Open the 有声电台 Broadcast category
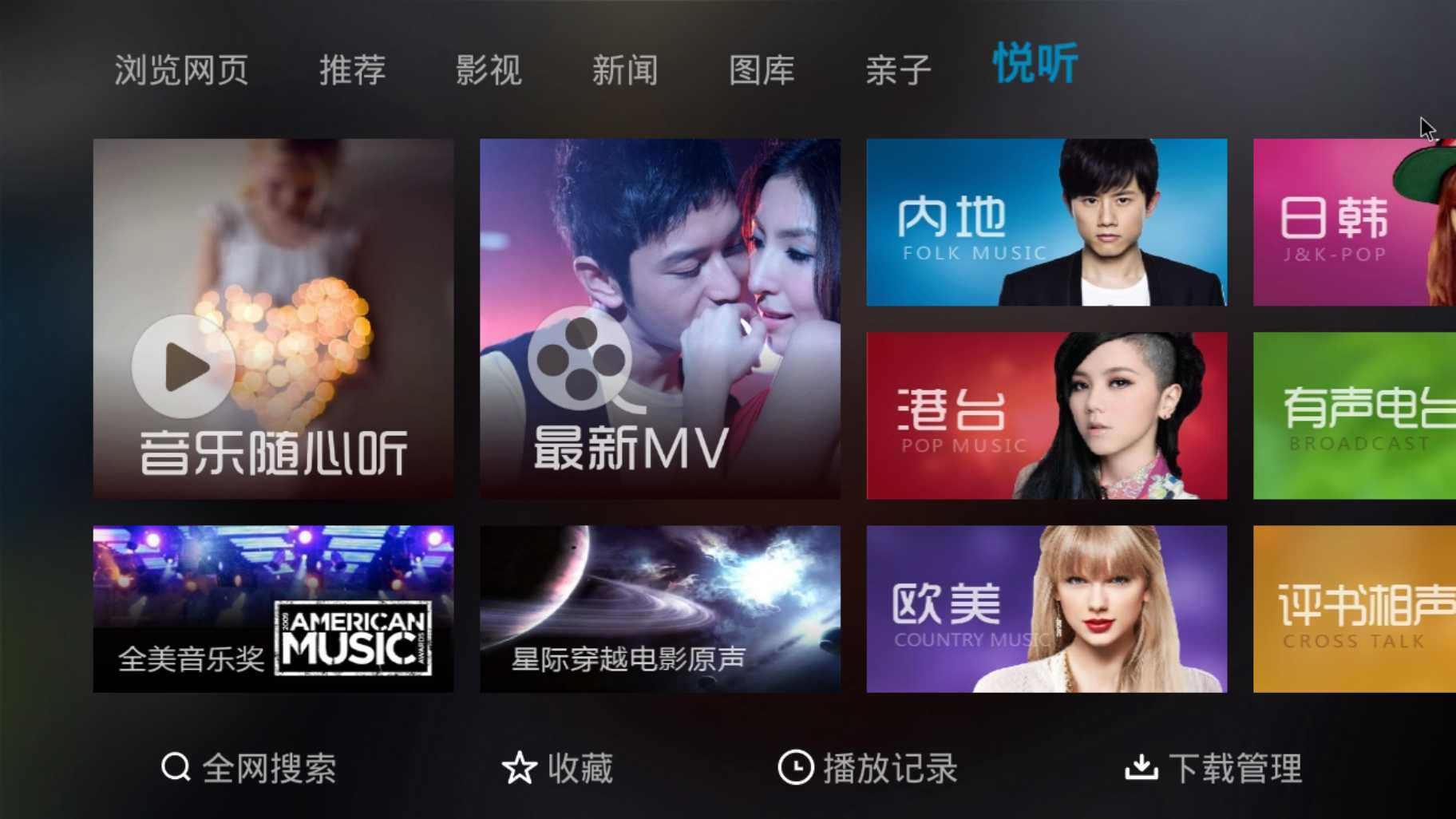The image size is (1456, 819). (x=1354, y=415)
